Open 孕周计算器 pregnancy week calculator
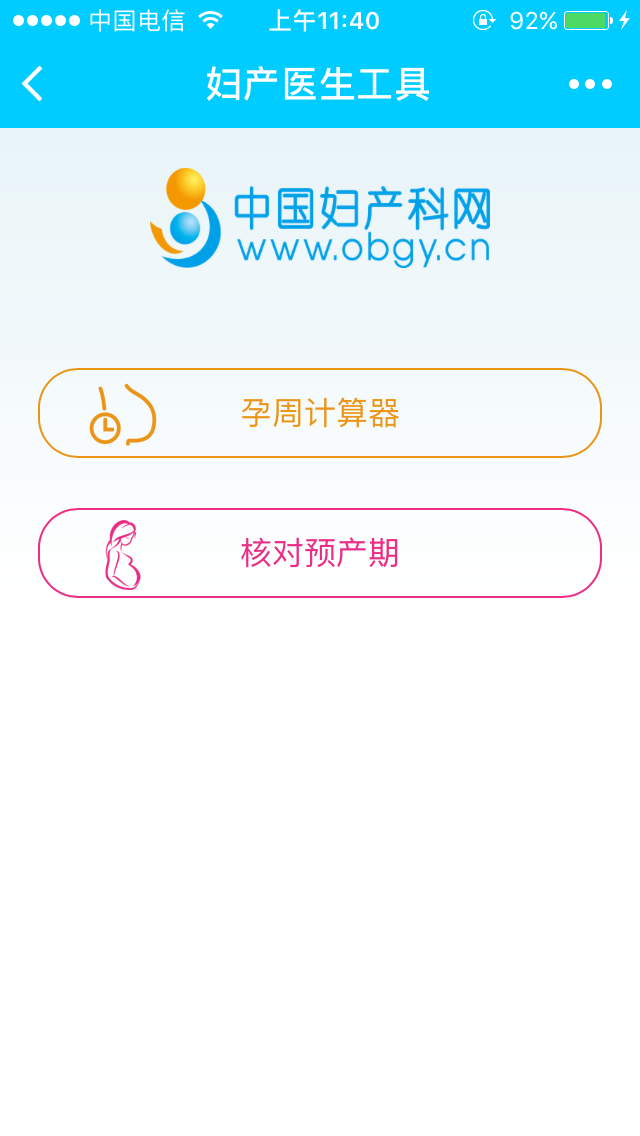The width and height of the screenshot is (640, 1136). point(320,413)
